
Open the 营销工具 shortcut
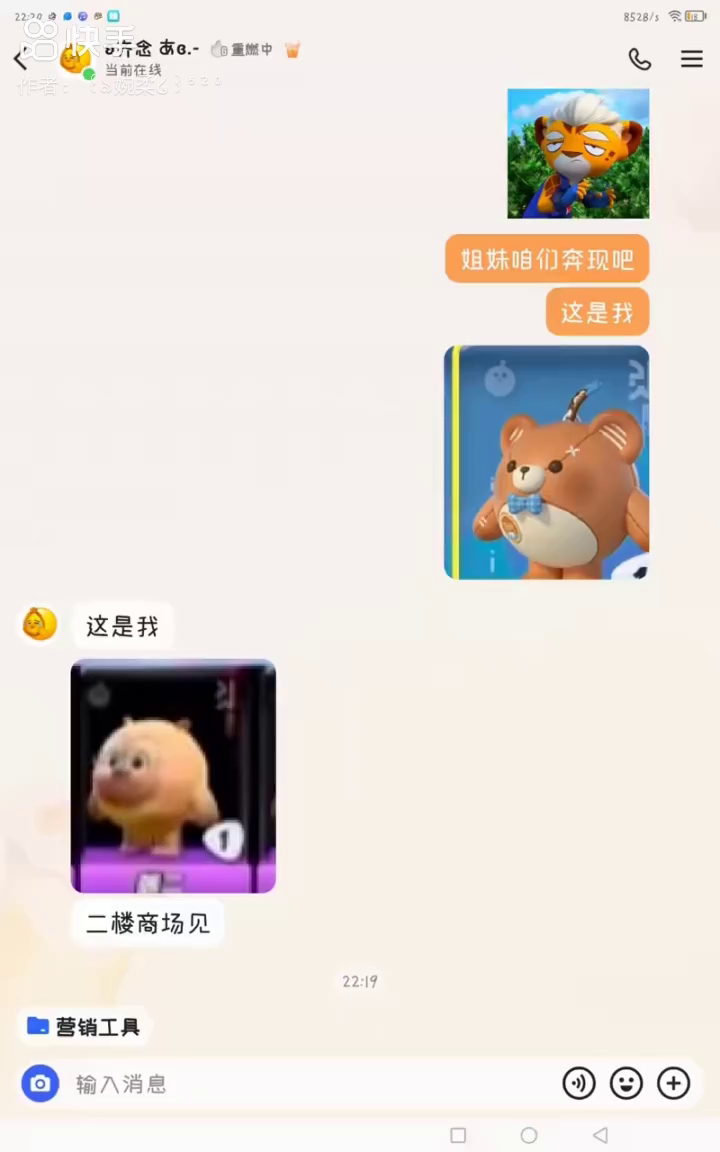84,1026
